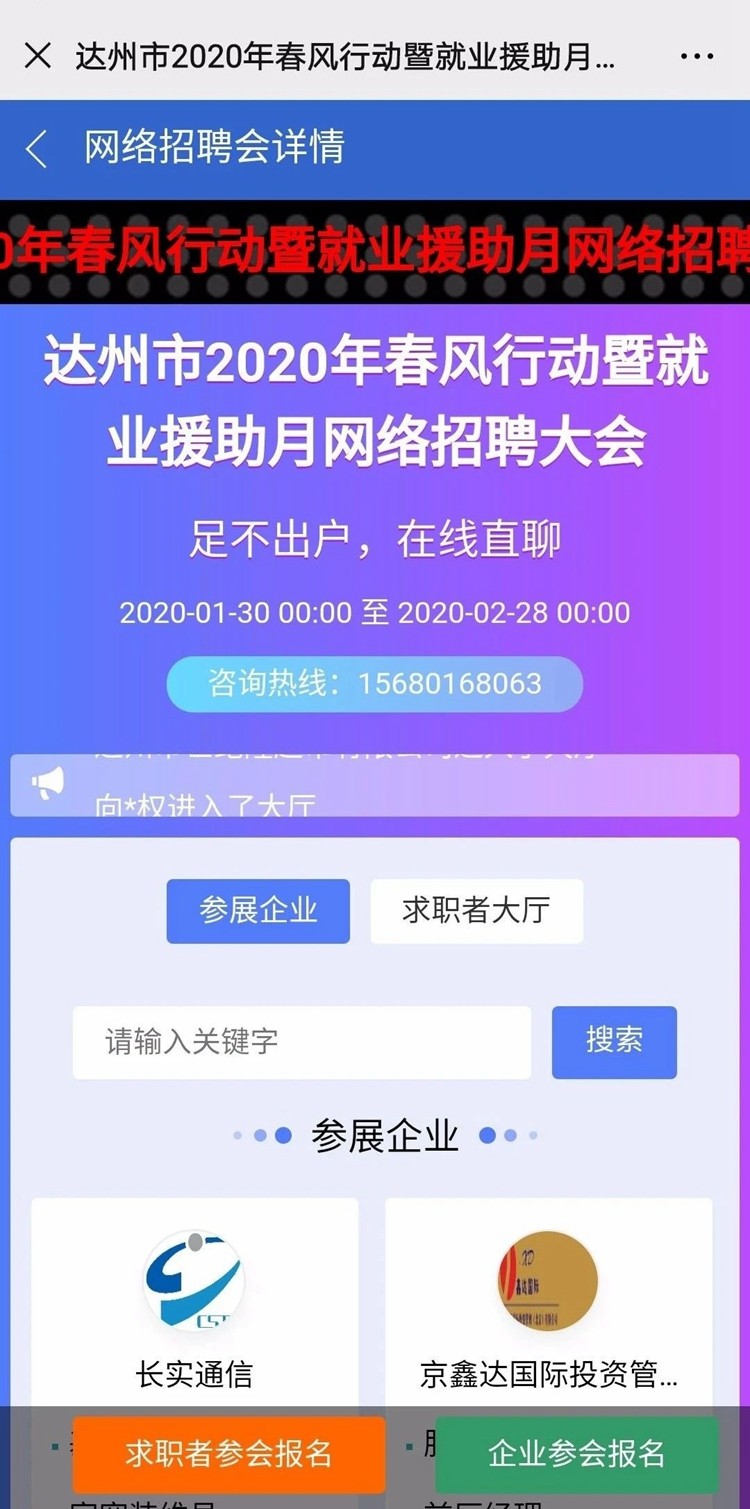Screen dimensions: 750x1509
Task: Switch to the 参展企业 tab
Action: pyautogui.click(x=258, y=911)
